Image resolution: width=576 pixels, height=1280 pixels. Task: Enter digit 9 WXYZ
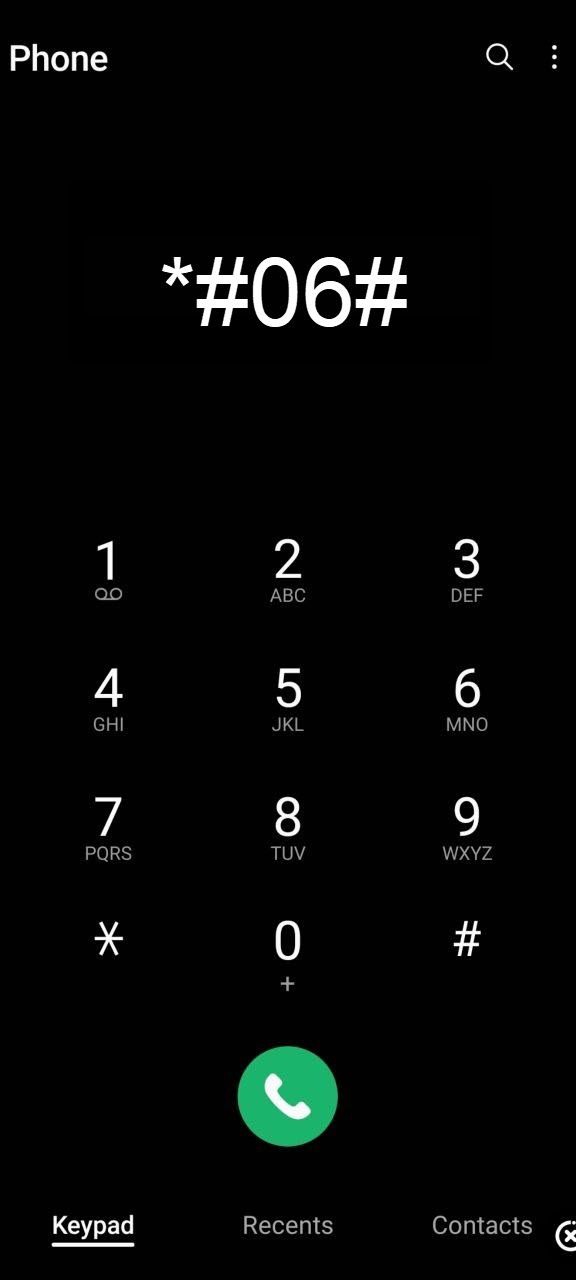pos(467,828)
